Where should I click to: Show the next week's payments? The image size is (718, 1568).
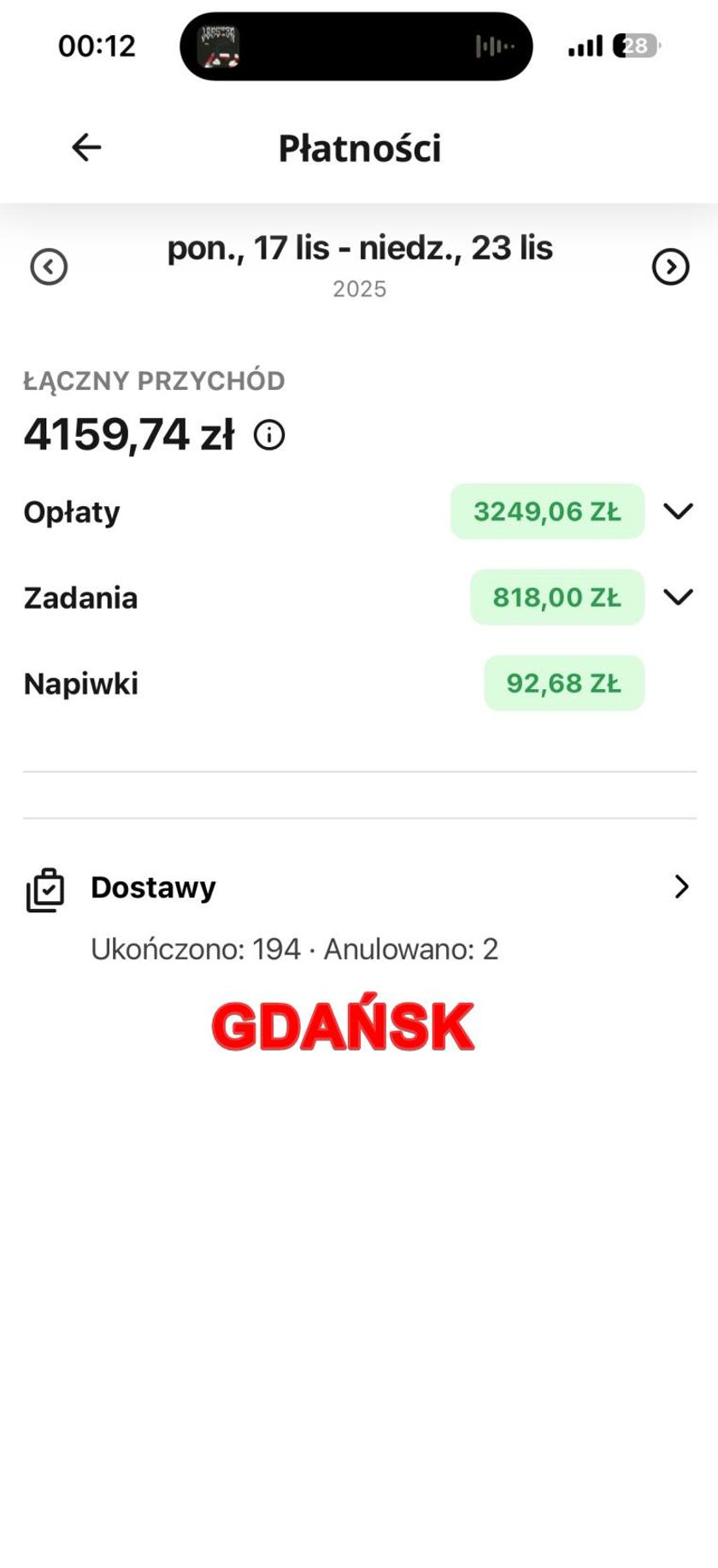(x=670, y=267)
